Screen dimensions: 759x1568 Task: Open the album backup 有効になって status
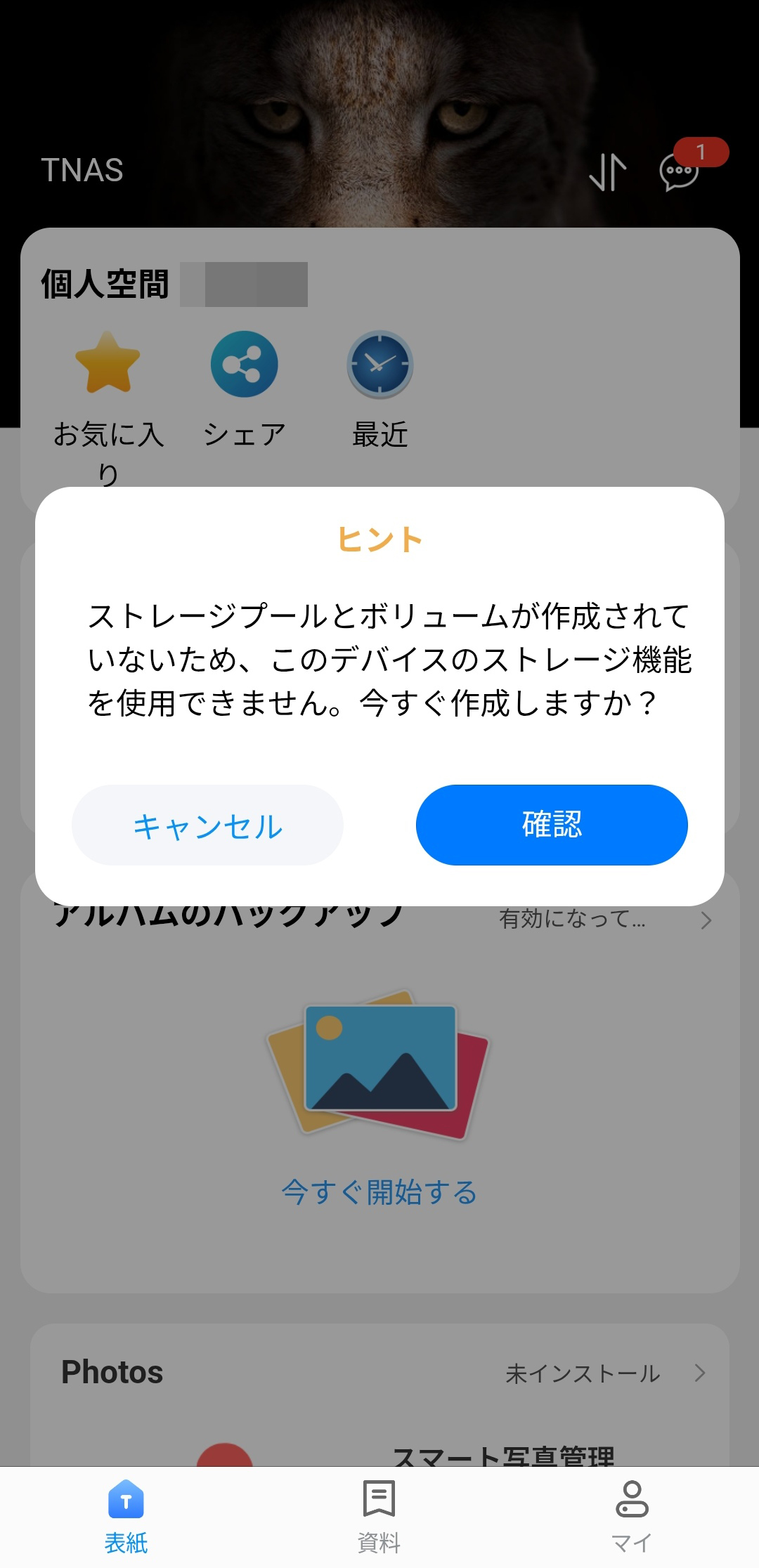pyautogui.click(x=604, y=920)
